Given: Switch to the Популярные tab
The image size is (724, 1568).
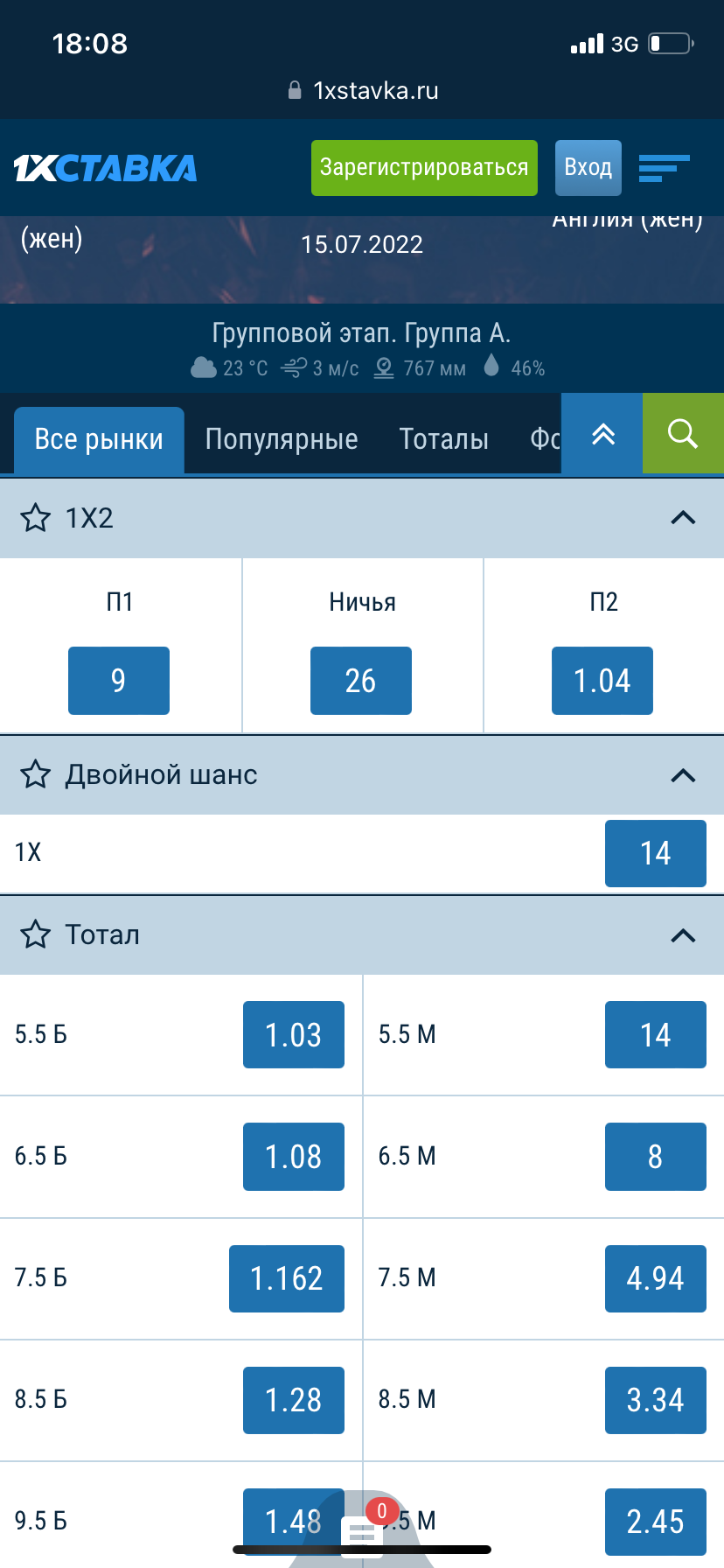Looking at the screenshot, I should coord(281,439).
